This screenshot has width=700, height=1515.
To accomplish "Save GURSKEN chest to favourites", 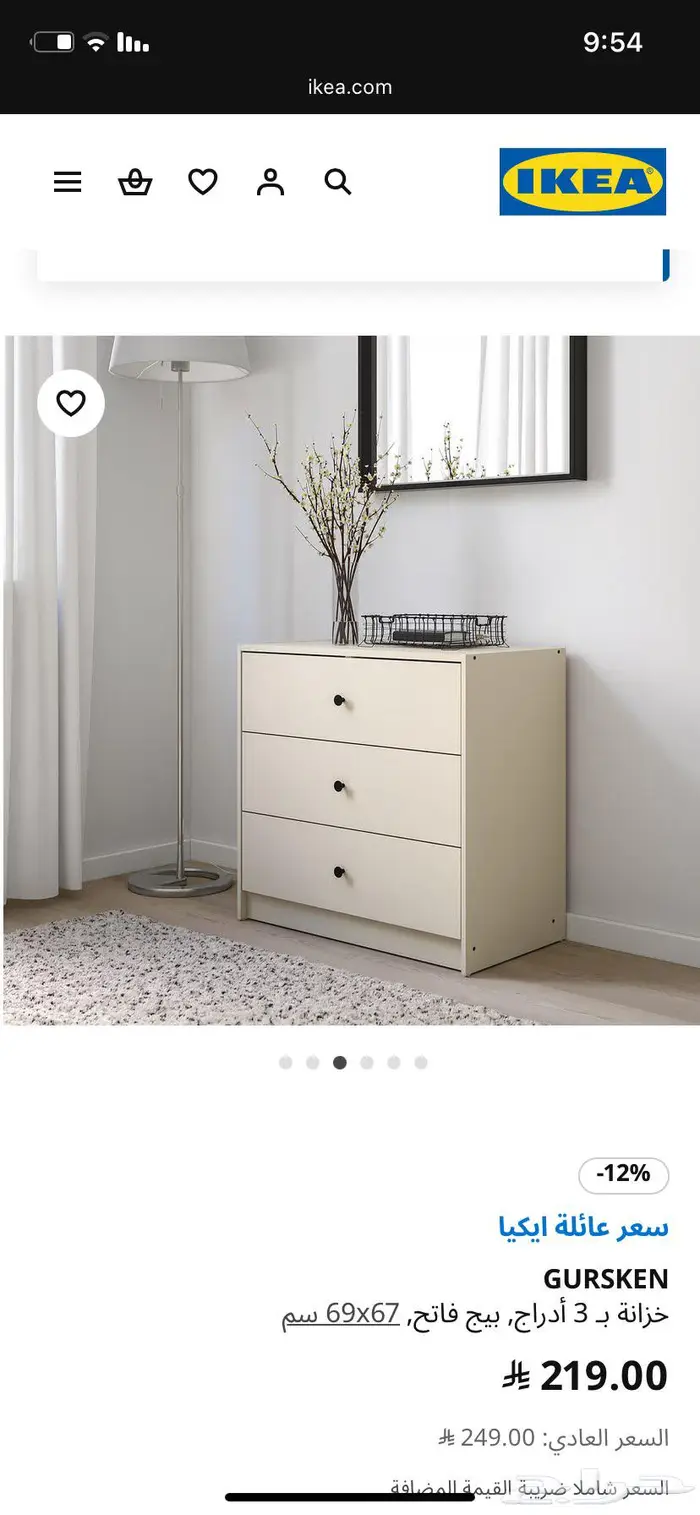I will (x=71, y=403).
